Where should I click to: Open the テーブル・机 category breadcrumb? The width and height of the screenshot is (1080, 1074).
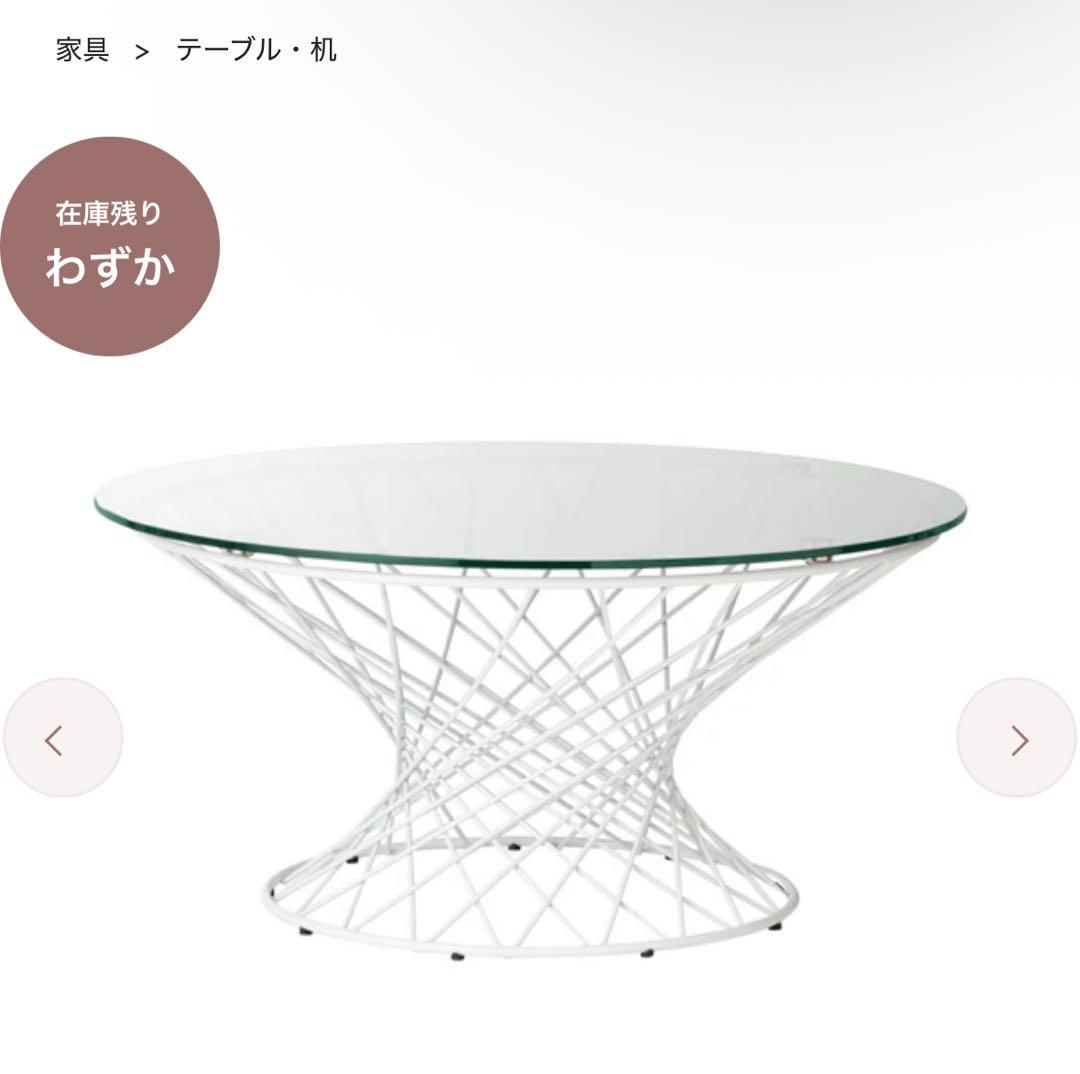click(257, 50)
